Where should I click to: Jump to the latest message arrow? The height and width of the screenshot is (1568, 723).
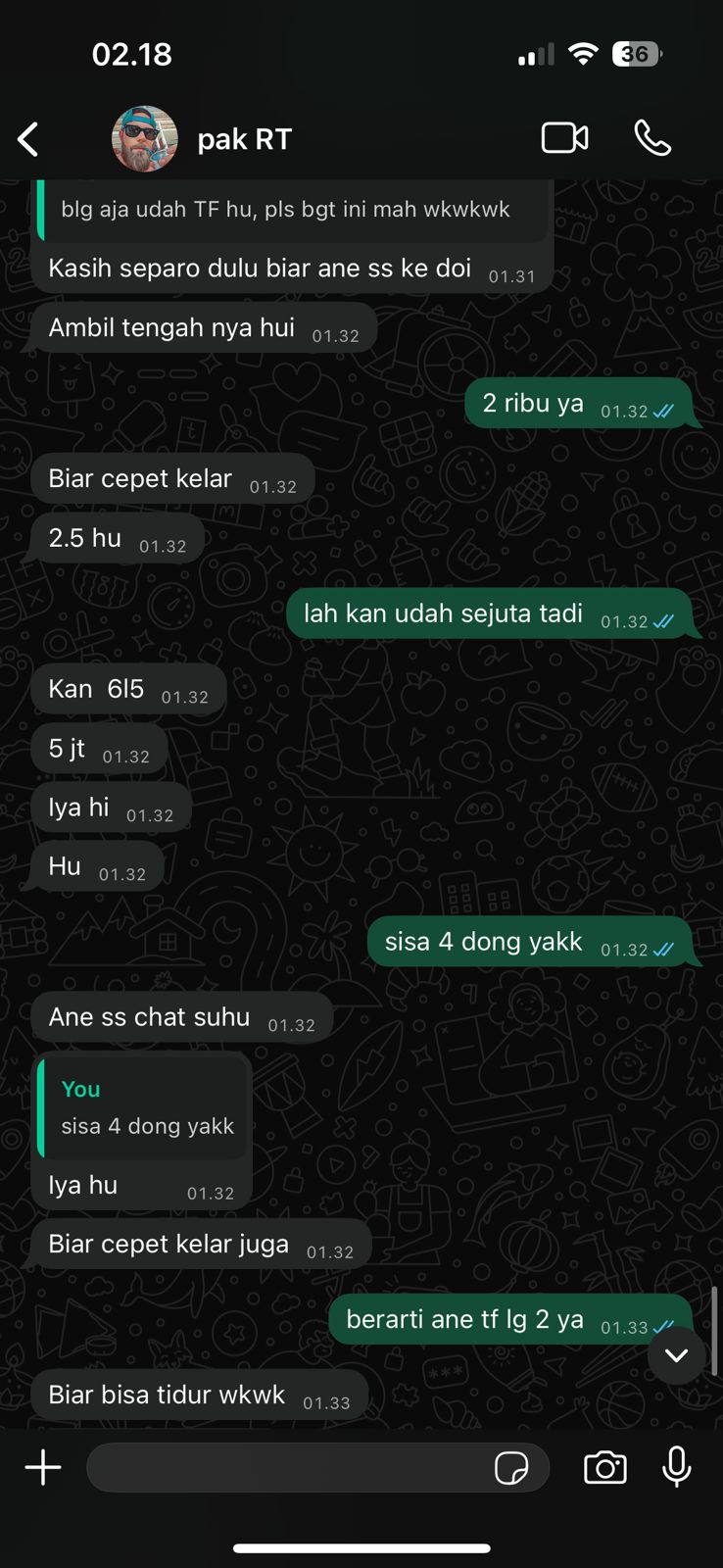(x=676, y=1355)
